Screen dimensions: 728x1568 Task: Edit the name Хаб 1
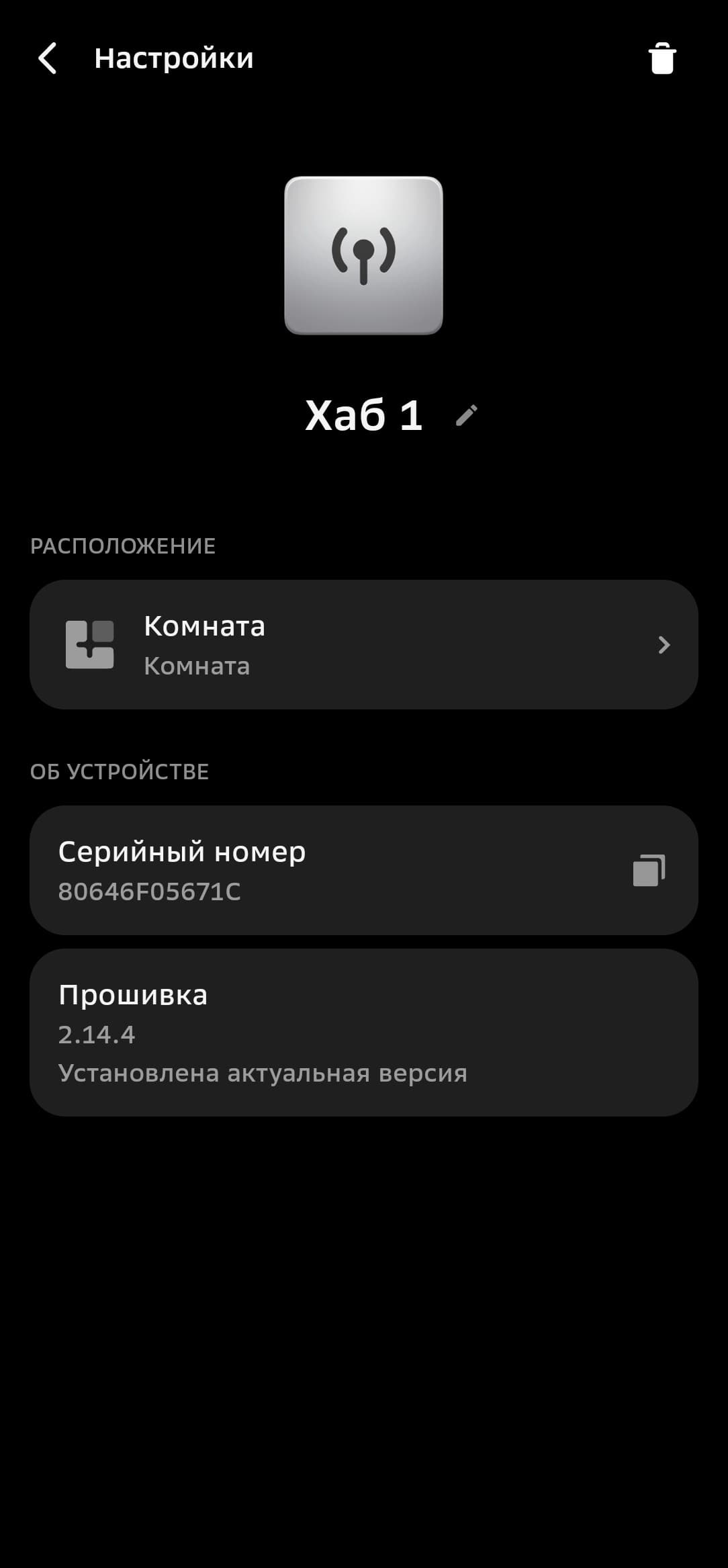click(x=466, y=415)
